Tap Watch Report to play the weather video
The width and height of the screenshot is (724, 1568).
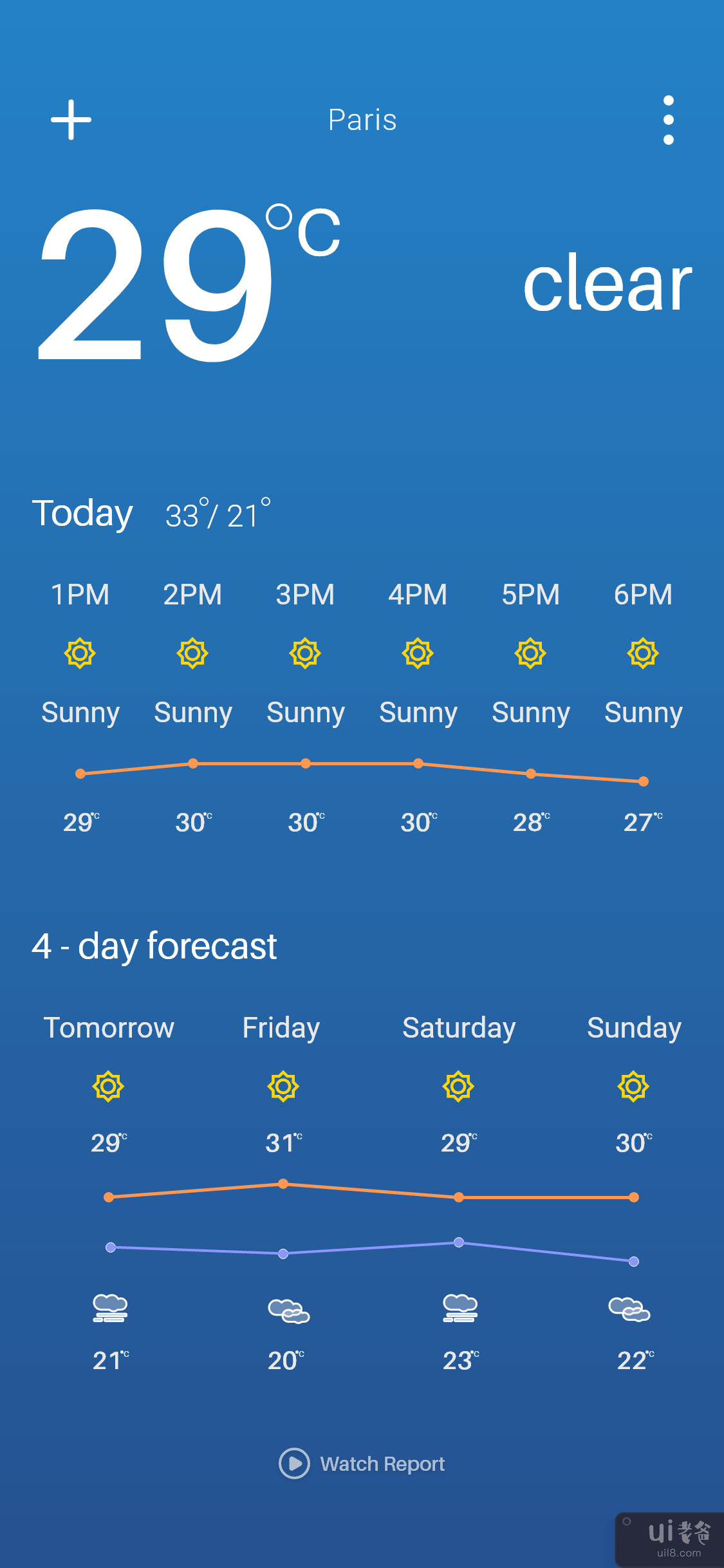362,1463
